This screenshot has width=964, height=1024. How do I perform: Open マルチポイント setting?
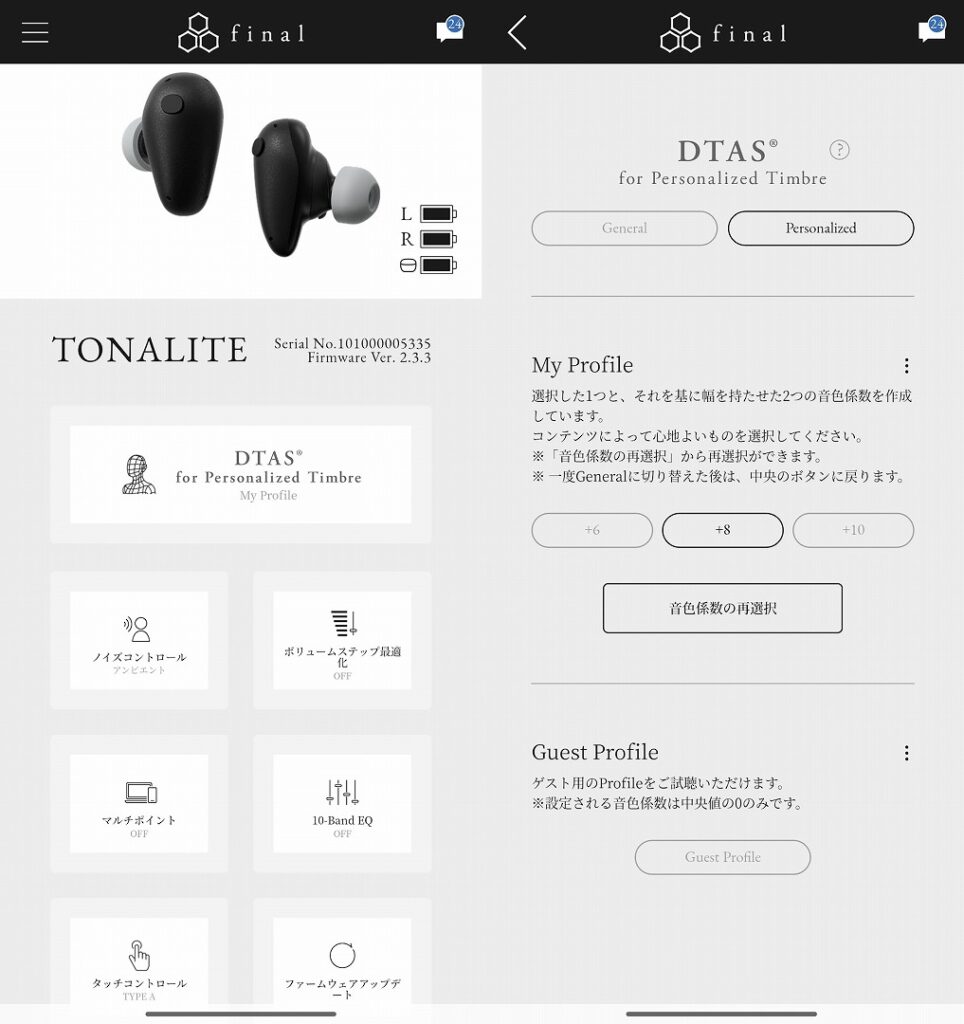(139, 803)
